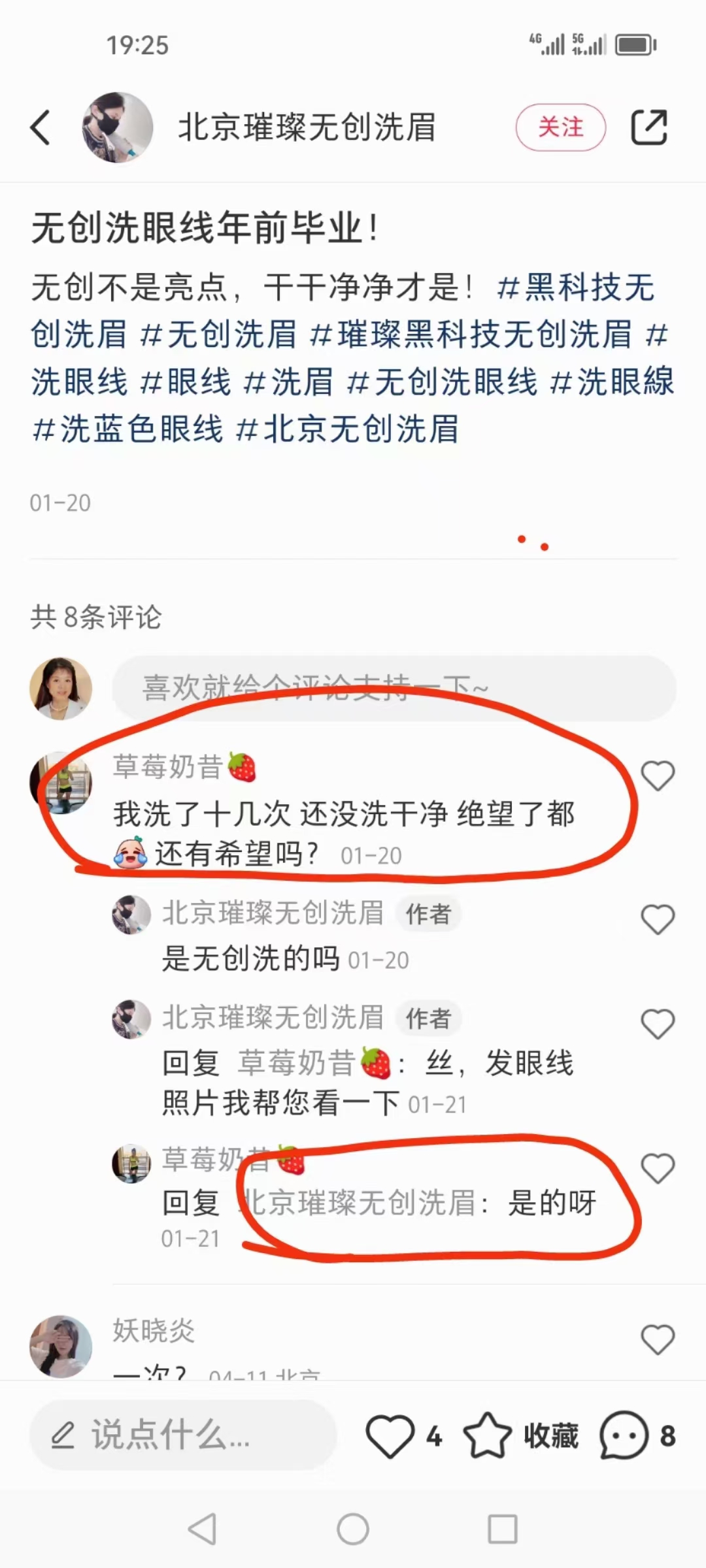Tap the system home button

point(353,1529)
